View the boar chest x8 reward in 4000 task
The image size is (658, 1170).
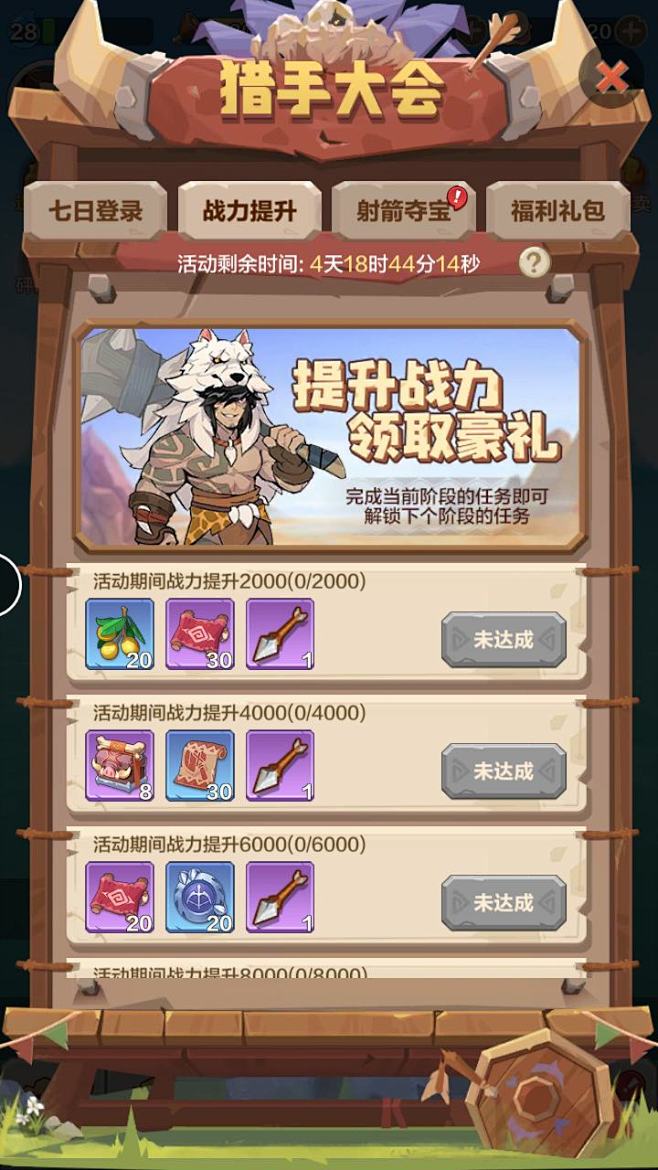[x=120, y=766]
